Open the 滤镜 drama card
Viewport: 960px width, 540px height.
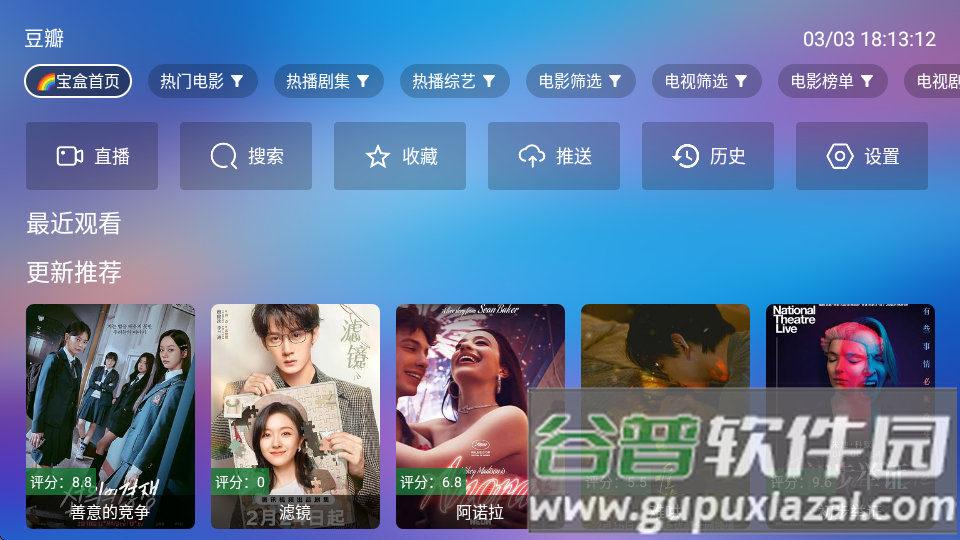[295, 415]
